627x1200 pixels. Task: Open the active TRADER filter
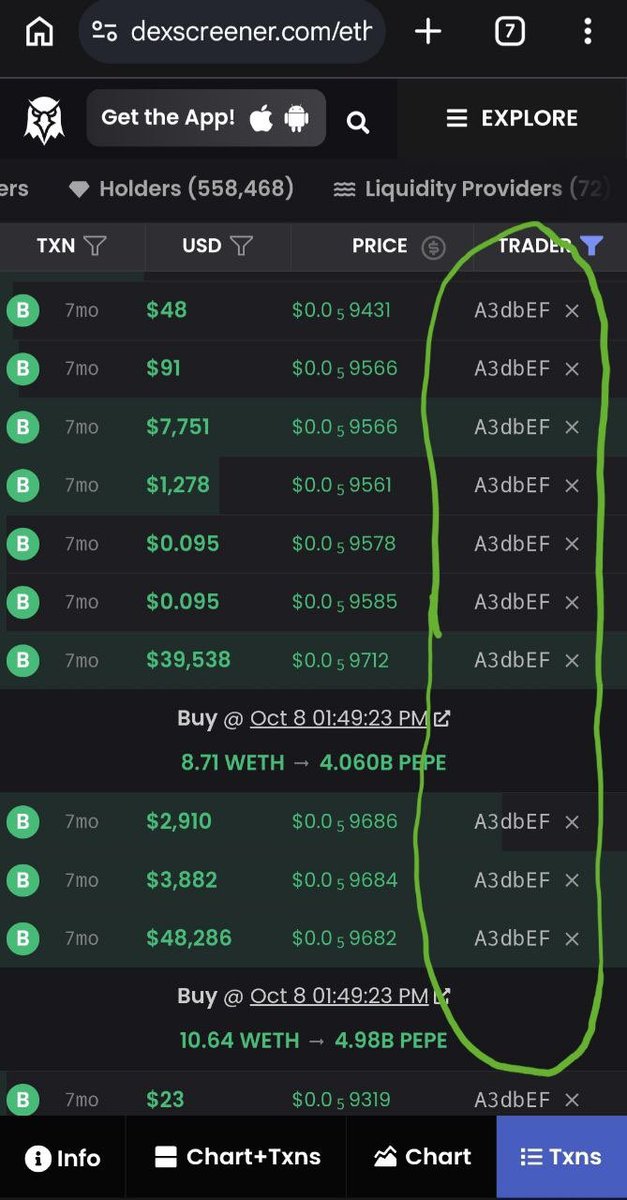tap(592, 245)
